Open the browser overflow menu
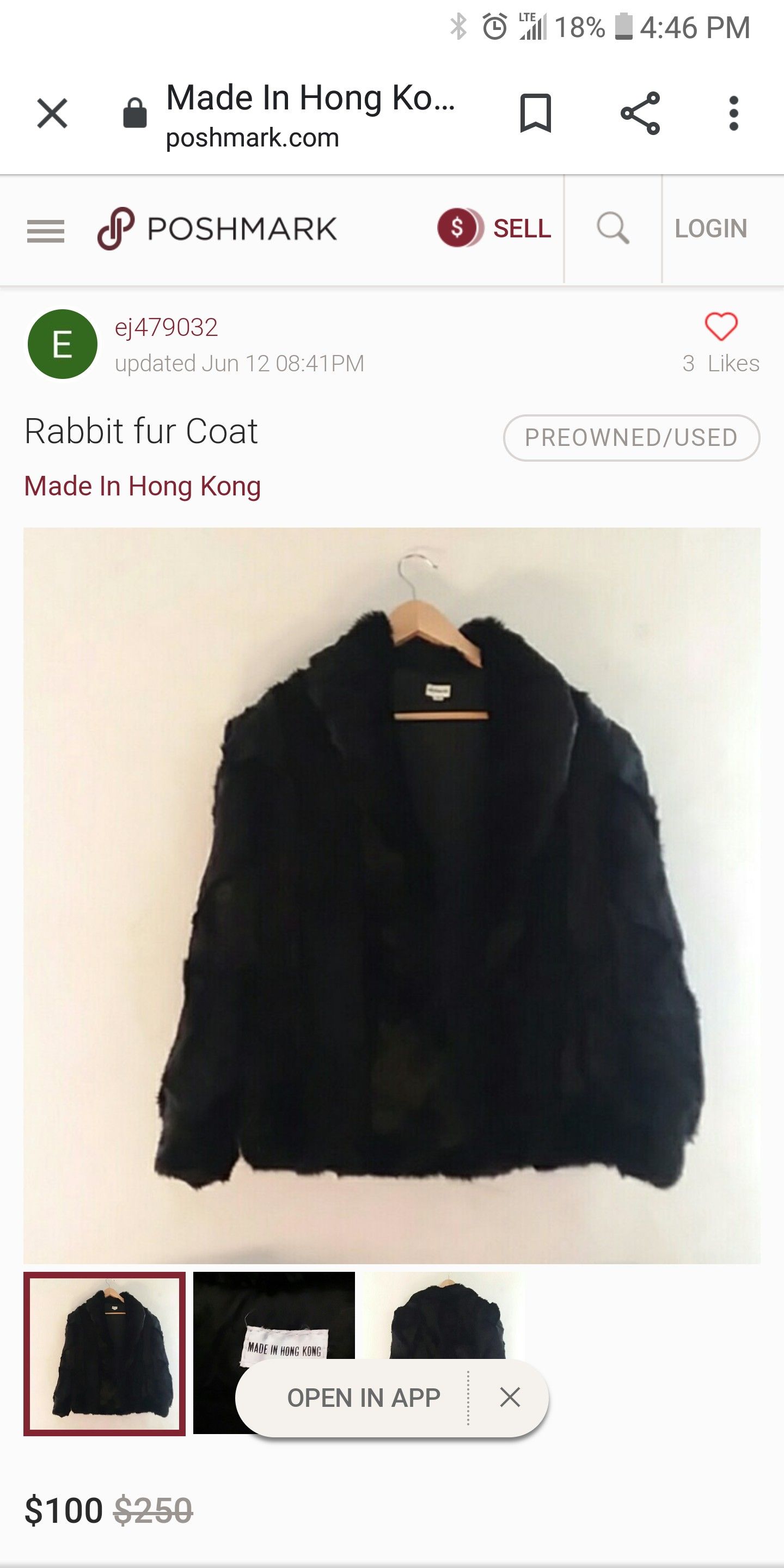 733,113
